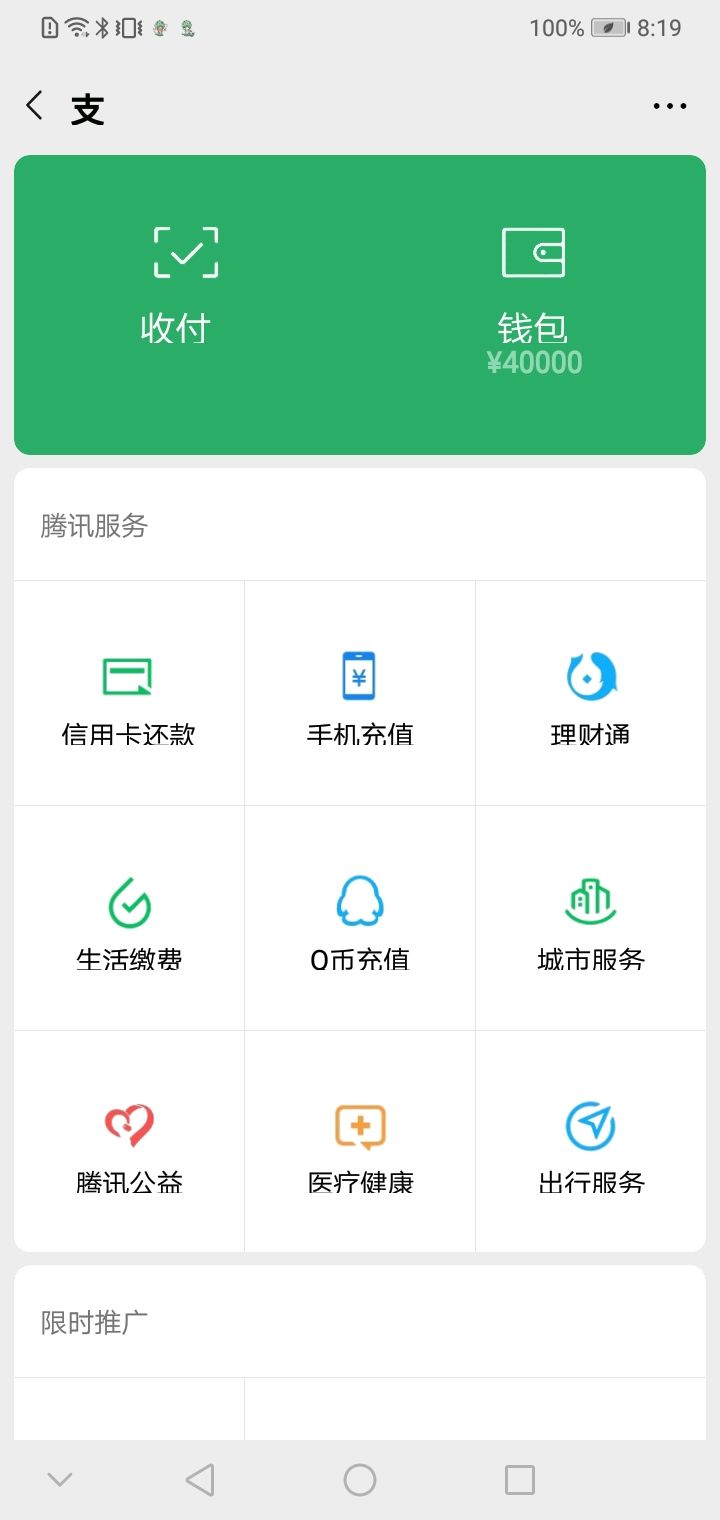Open the three-dot overflow menu
The image size is (720, 1520).
pyautogui.click(x=669, y=105)
